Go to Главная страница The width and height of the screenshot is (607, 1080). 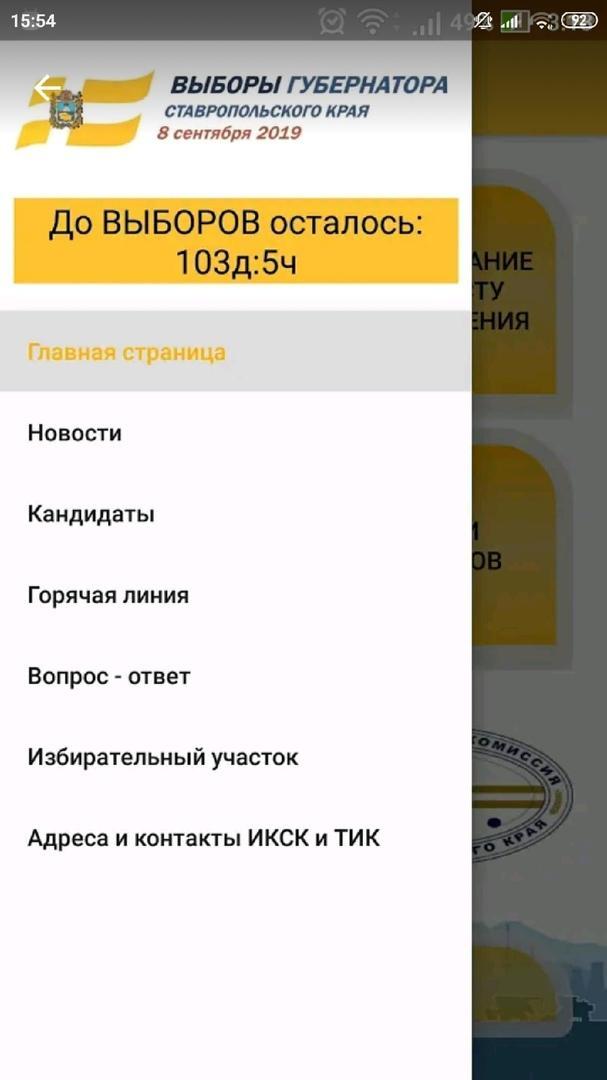(x=127, y=352)
